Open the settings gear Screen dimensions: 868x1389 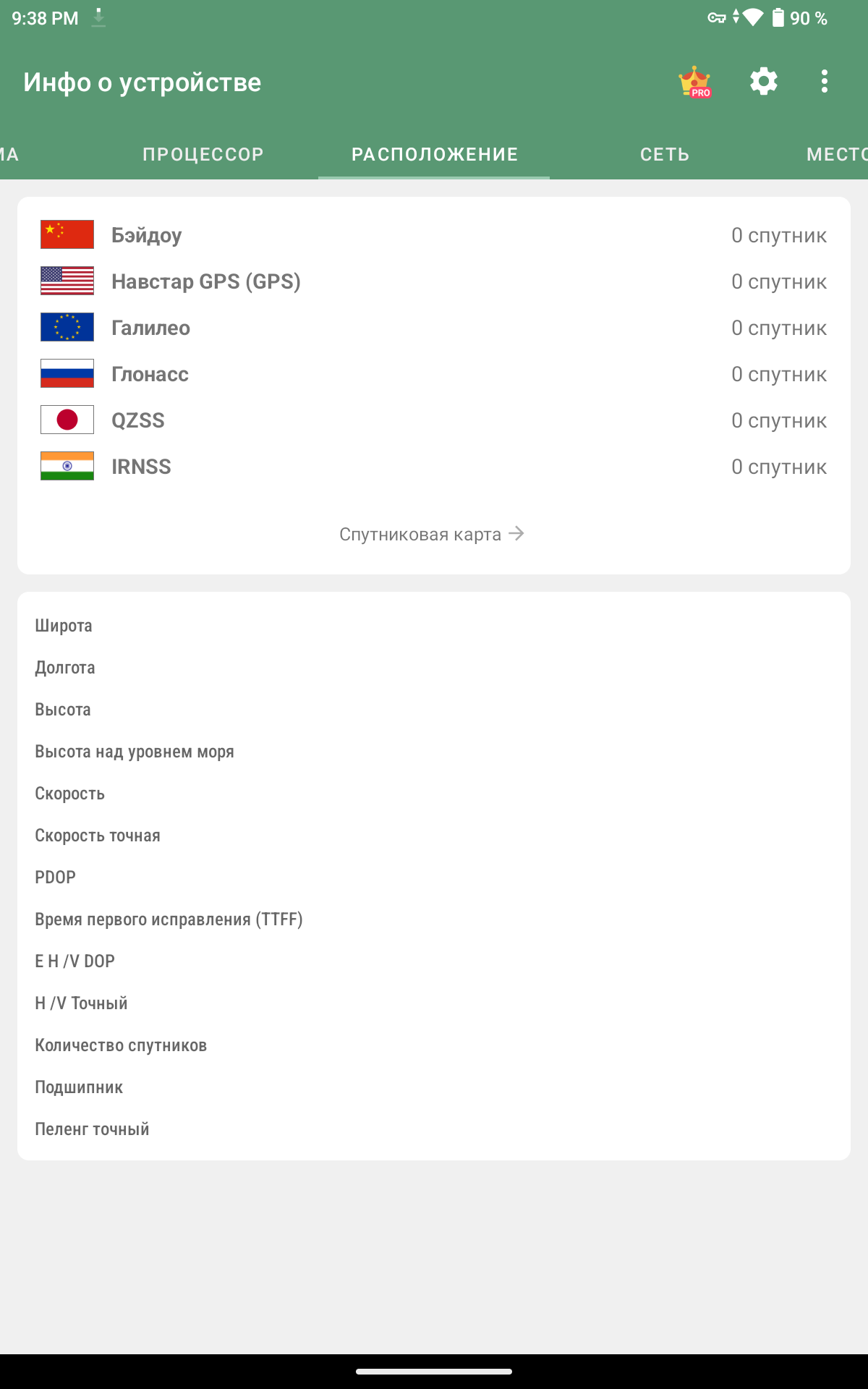pos(763,82)
